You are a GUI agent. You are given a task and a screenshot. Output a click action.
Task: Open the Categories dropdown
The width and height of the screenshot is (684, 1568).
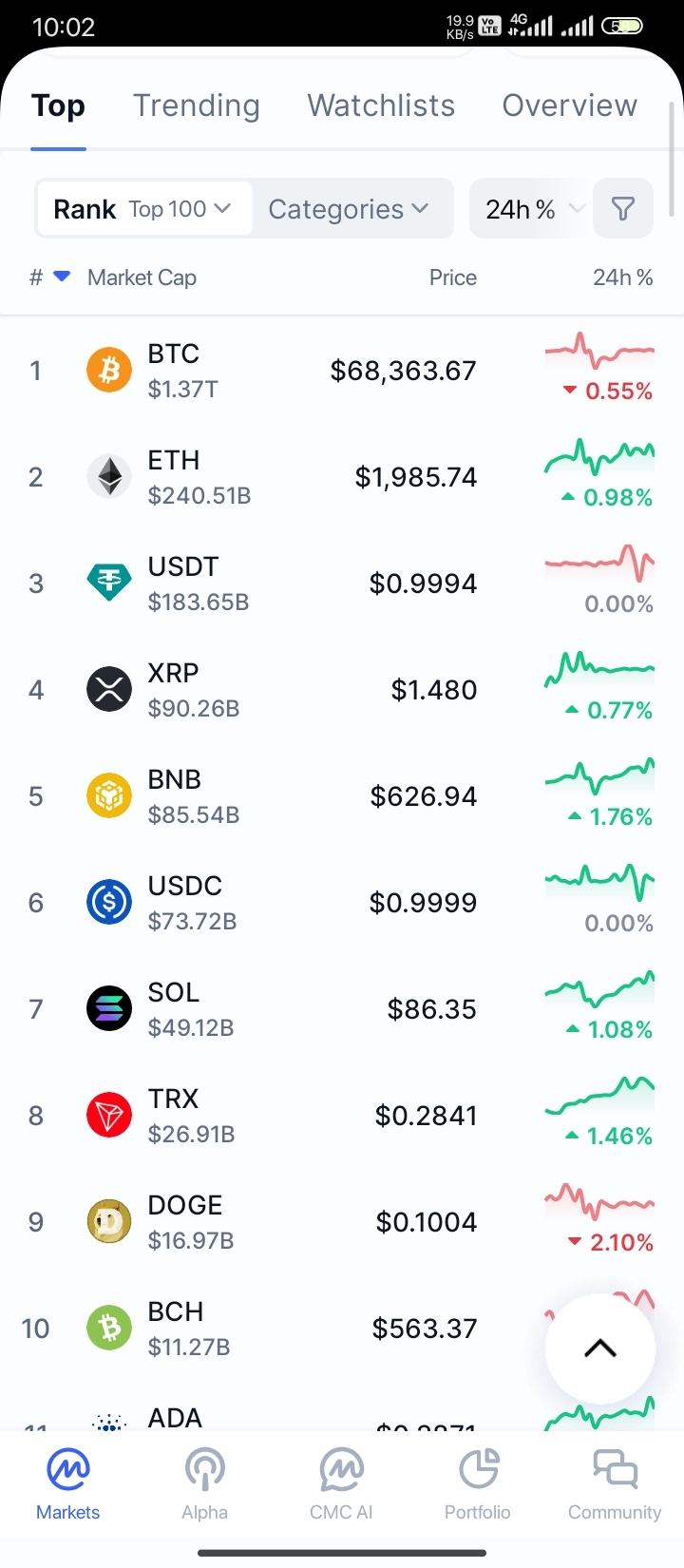[349, 209]
